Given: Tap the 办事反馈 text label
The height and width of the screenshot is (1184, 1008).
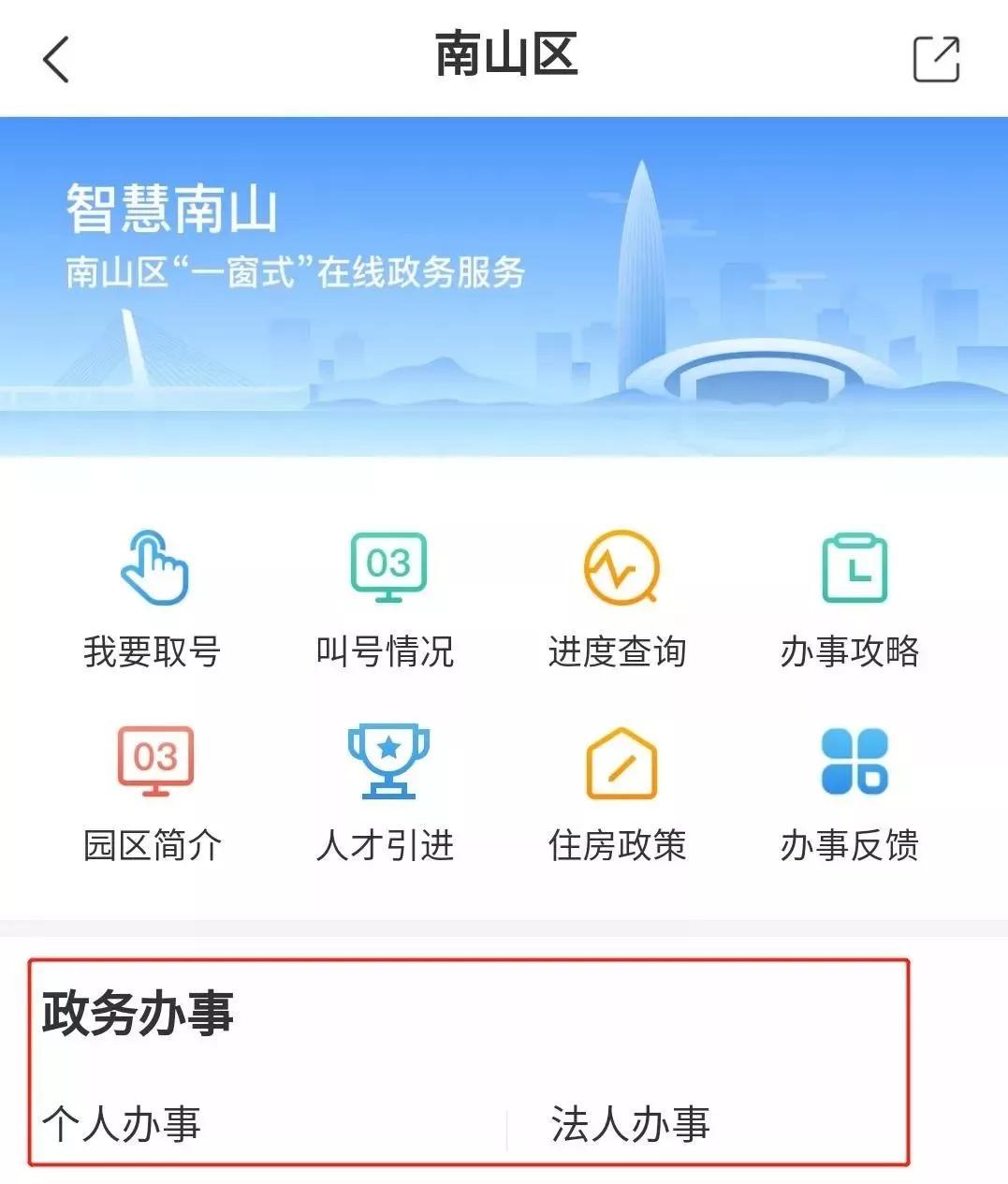Looking at the screenshot, I should (x=853, y=845).
